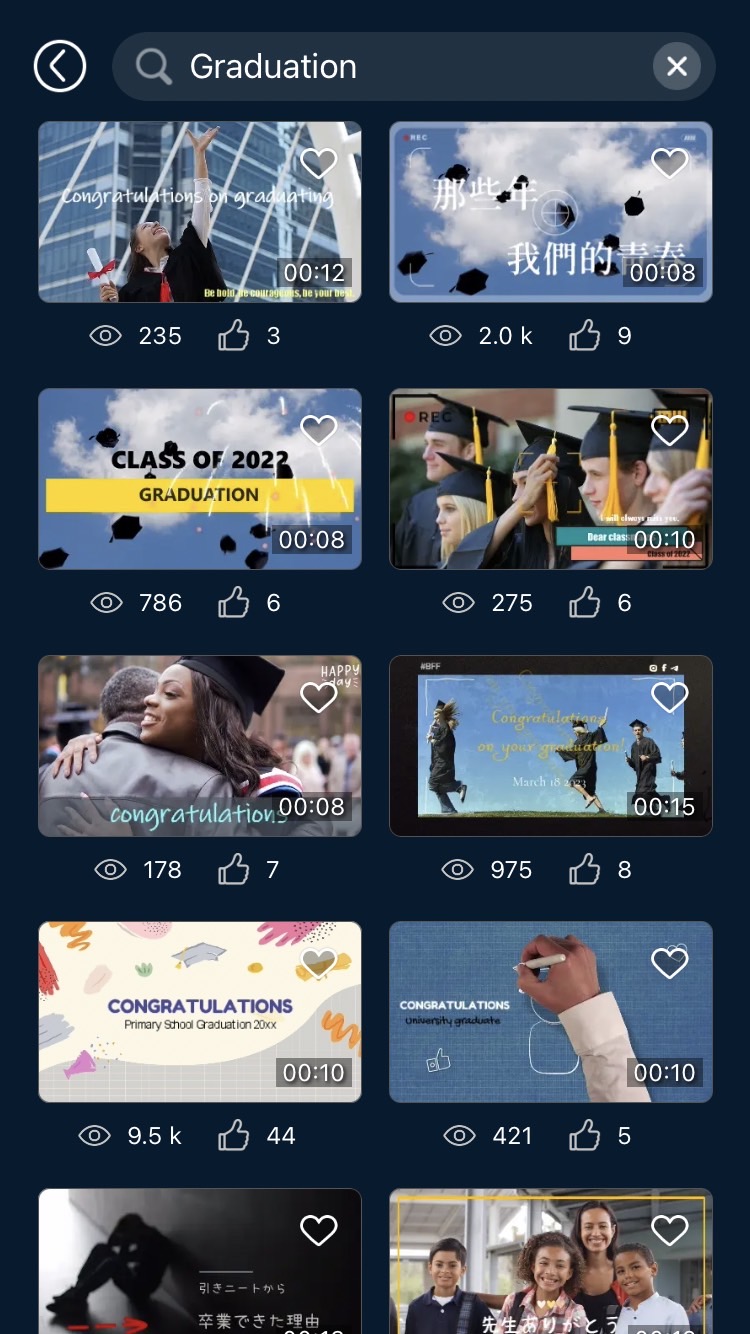The width and height of the screenshot is (750, 1334).
Task: Clear the search text with X
Action: point(677,67)
